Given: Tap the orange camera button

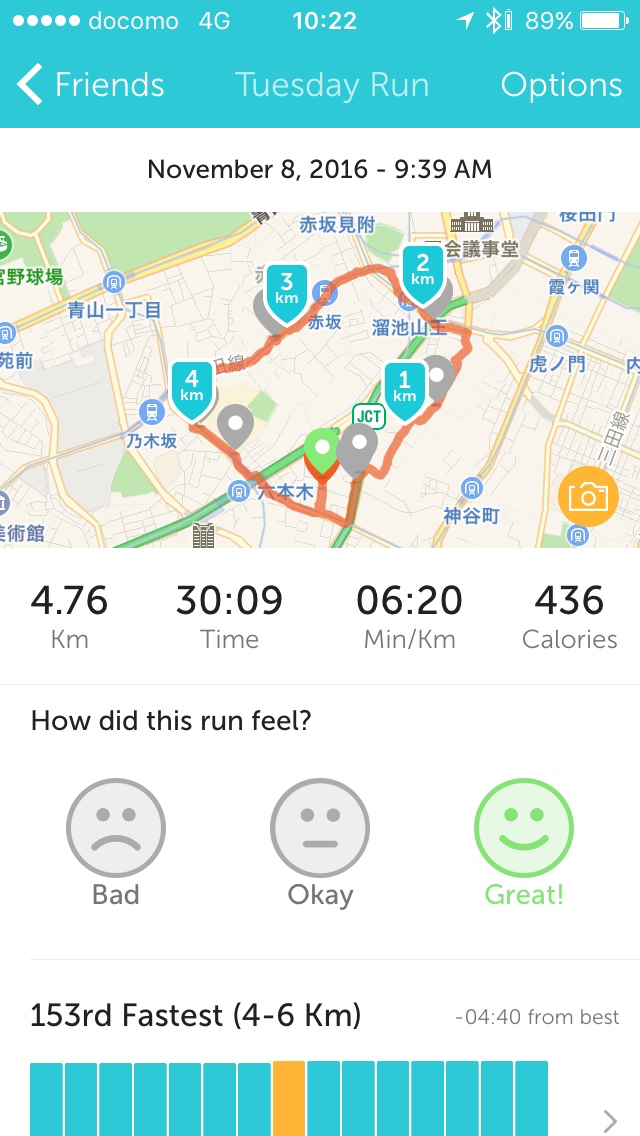Looking at the screenshot, I should [x=588, y=496].
